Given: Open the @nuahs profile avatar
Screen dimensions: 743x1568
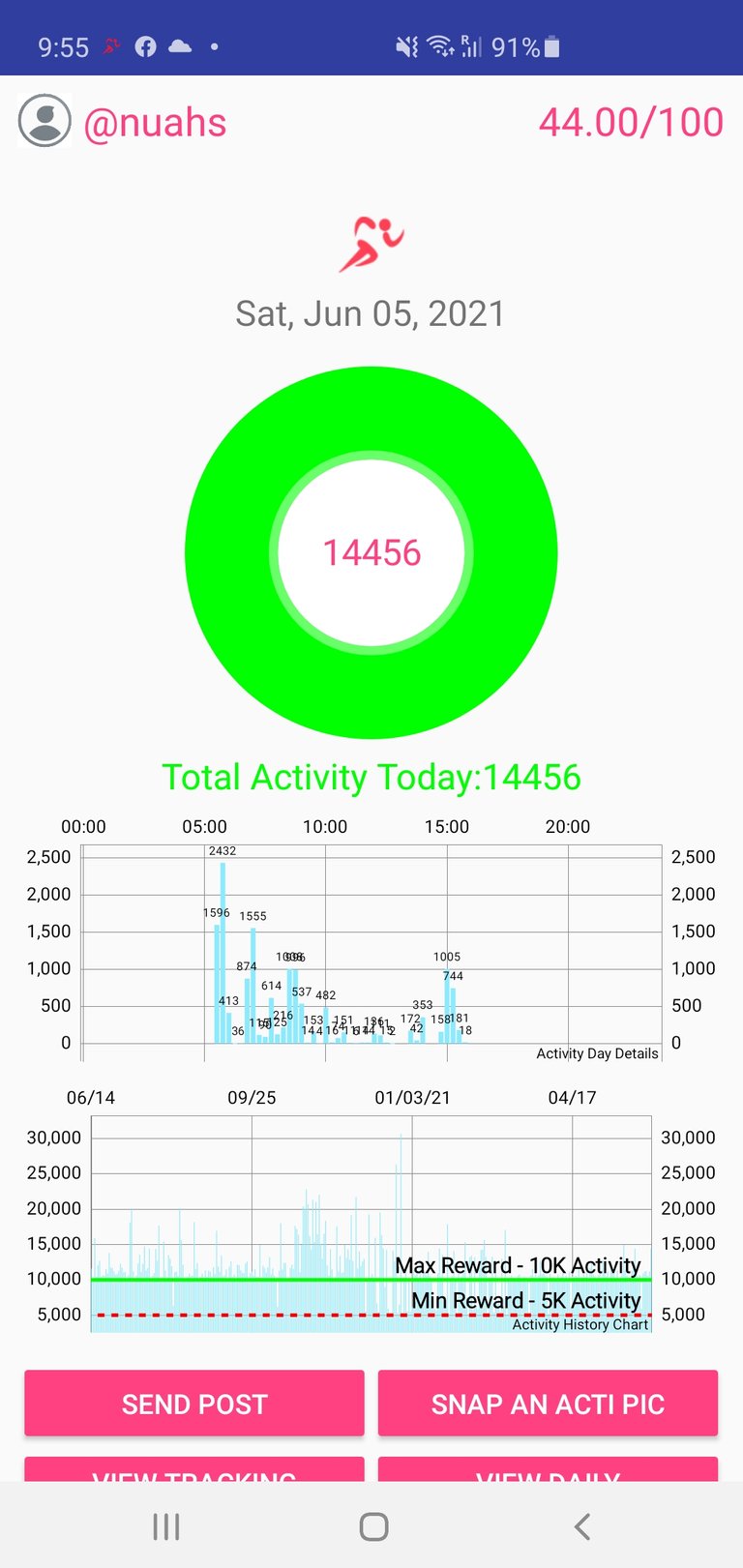Looking at the screenshot, I should tap(45, 122).
